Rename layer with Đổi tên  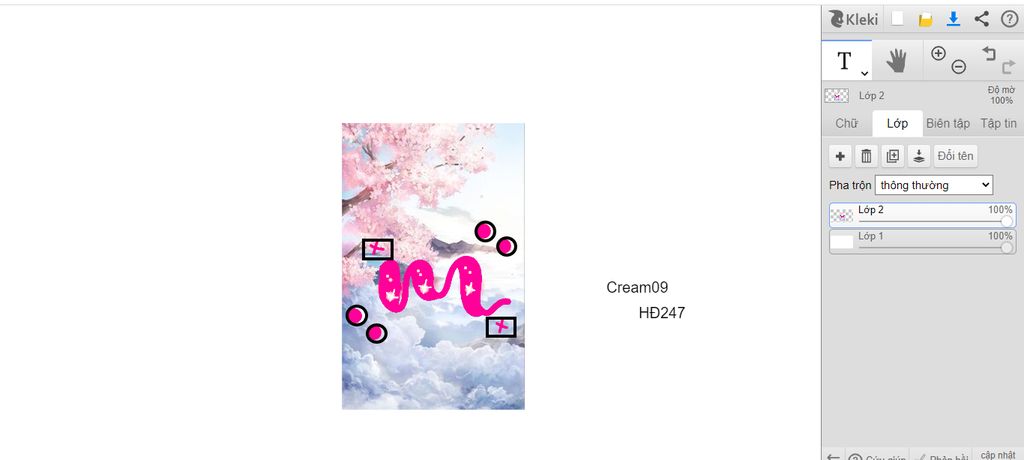click(x=955, y=156)
